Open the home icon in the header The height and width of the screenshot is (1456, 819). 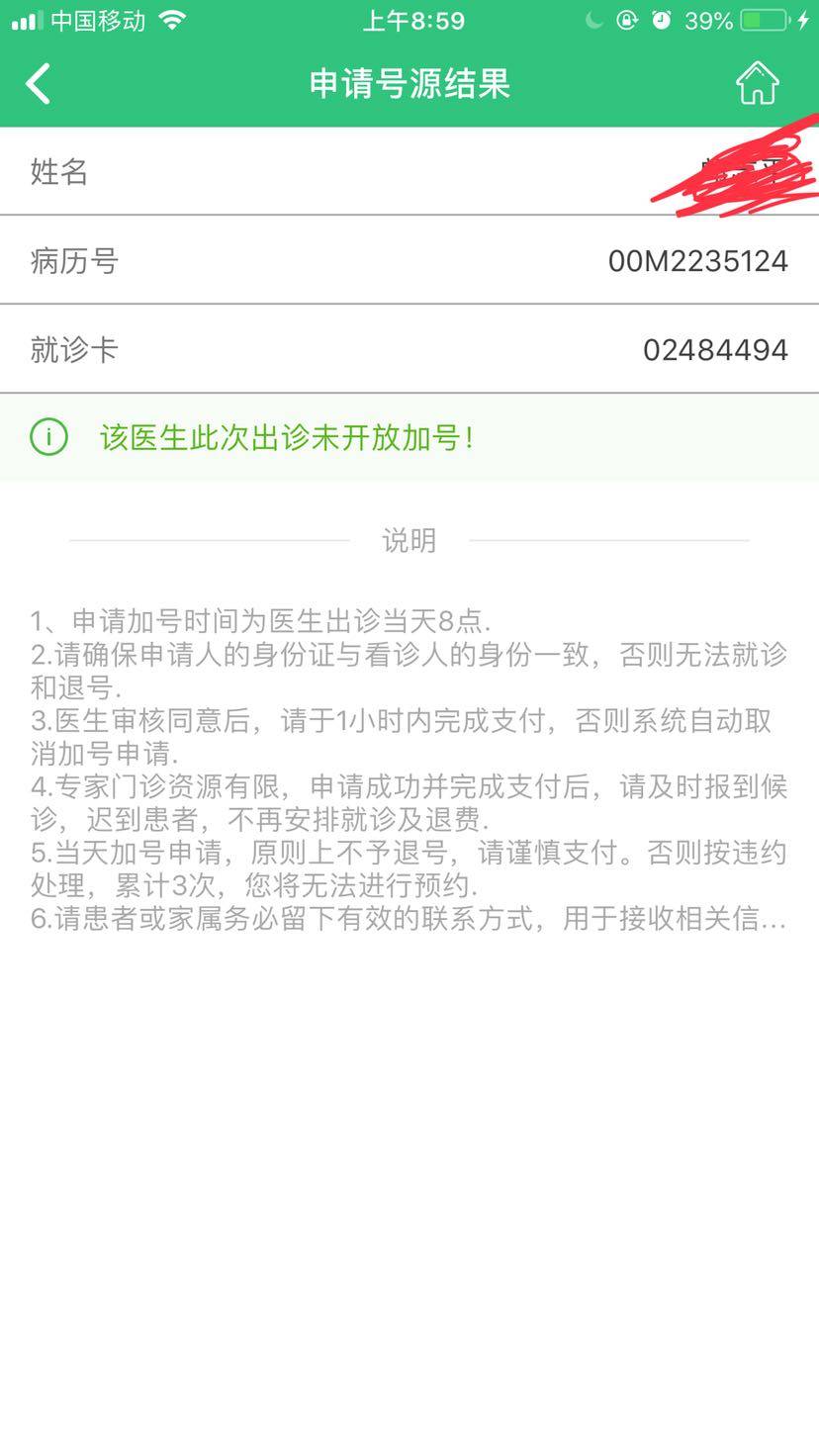[757, 84]
